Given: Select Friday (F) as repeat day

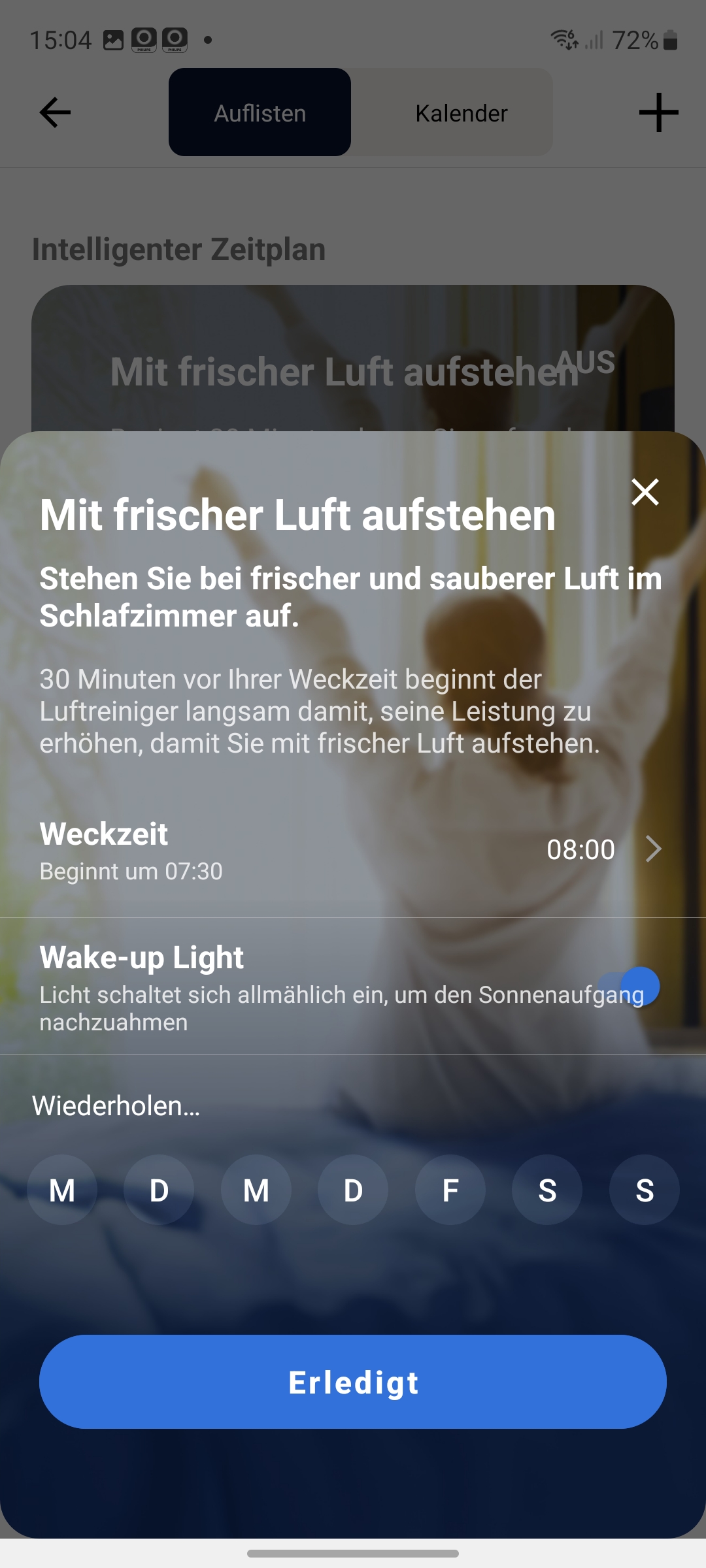Looking at the screenshot, I should (x=450, y=1190).
